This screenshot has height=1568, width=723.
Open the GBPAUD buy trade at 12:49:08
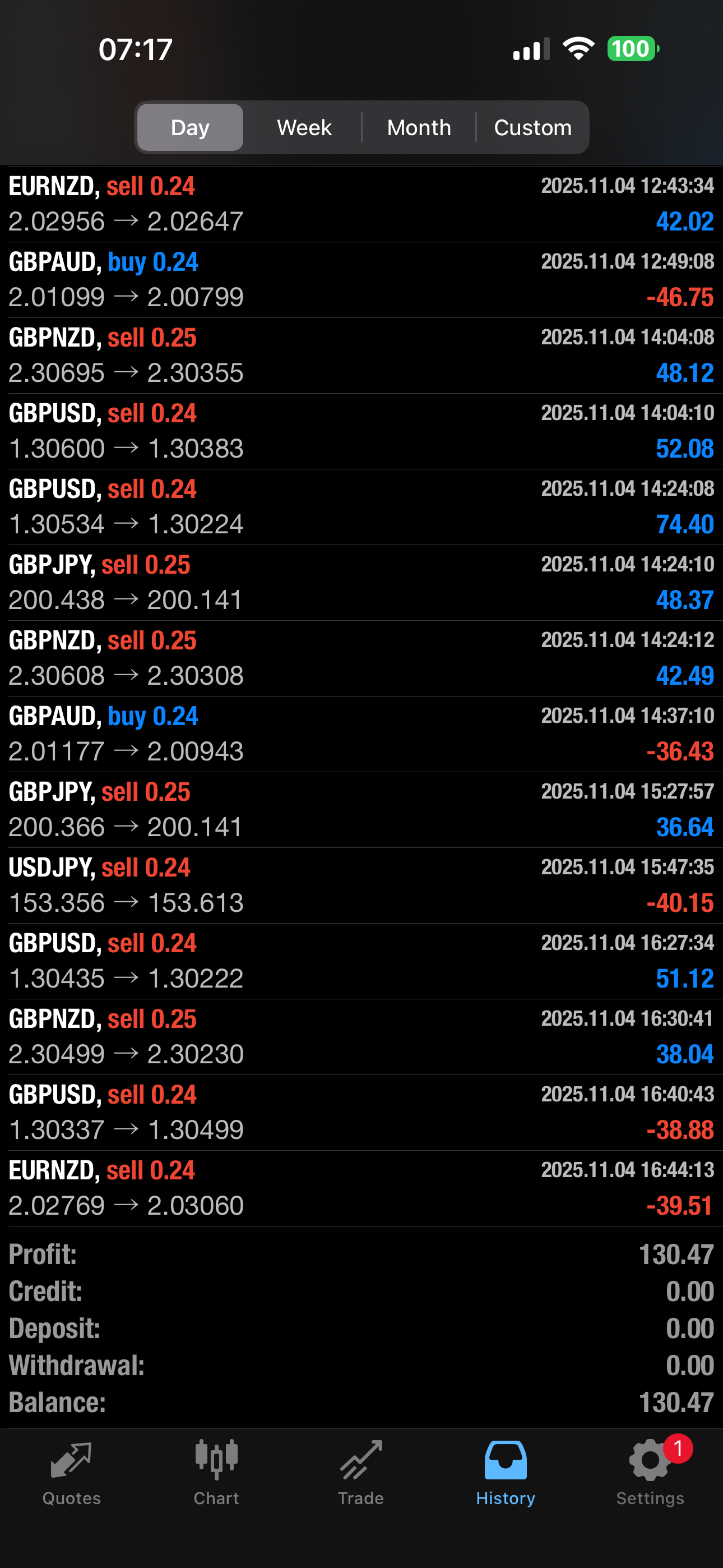pos(361,279)
